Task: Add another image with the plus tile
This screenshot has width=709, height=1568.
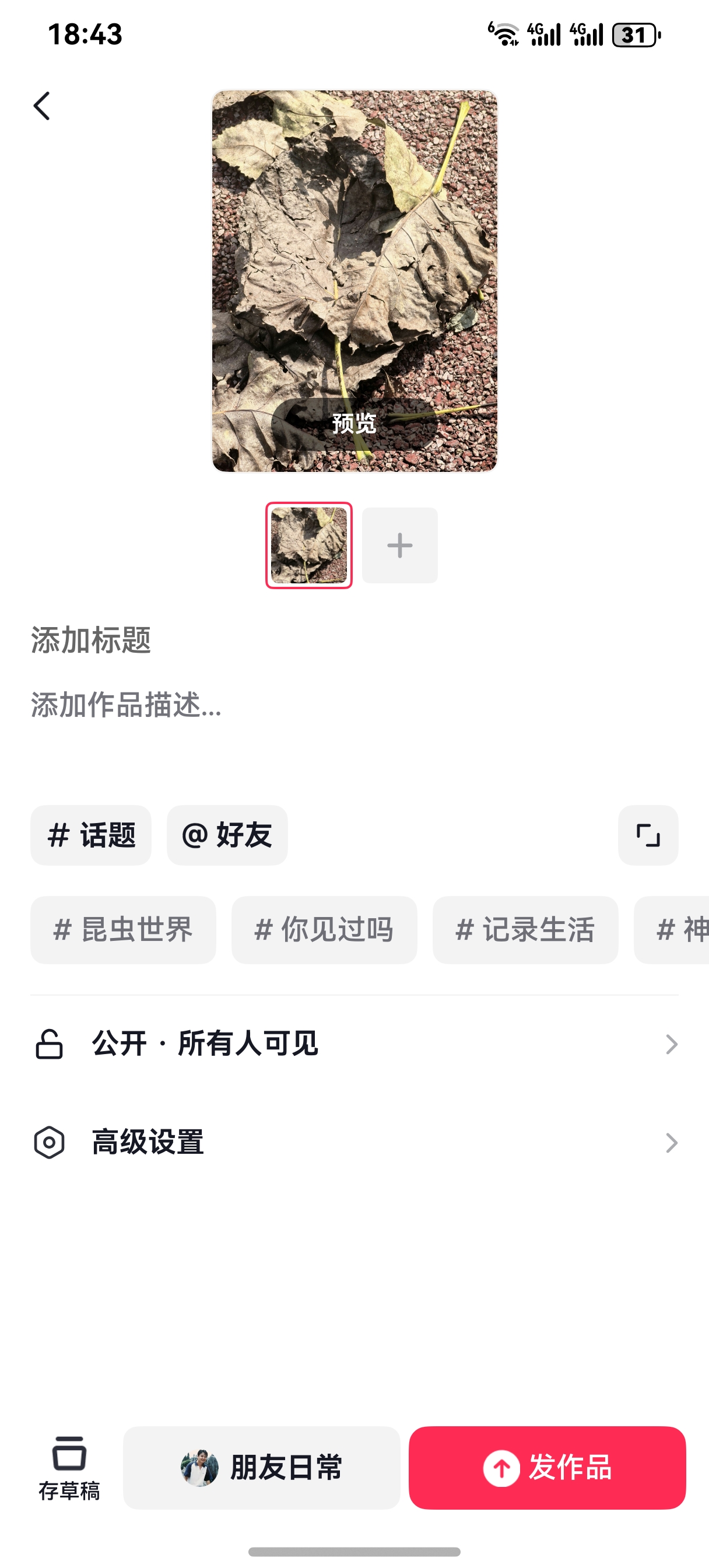Action: click(399, 545)
